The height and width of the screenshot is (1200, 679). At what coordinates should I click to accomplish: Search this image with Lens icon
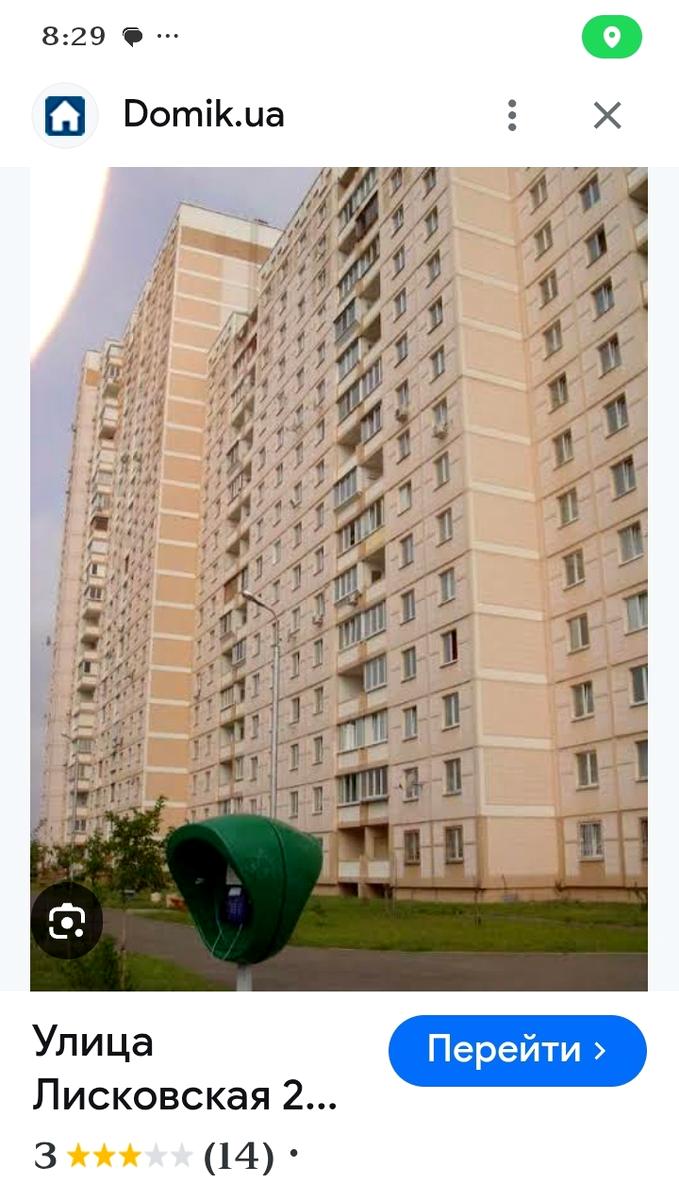pos(66,922)
